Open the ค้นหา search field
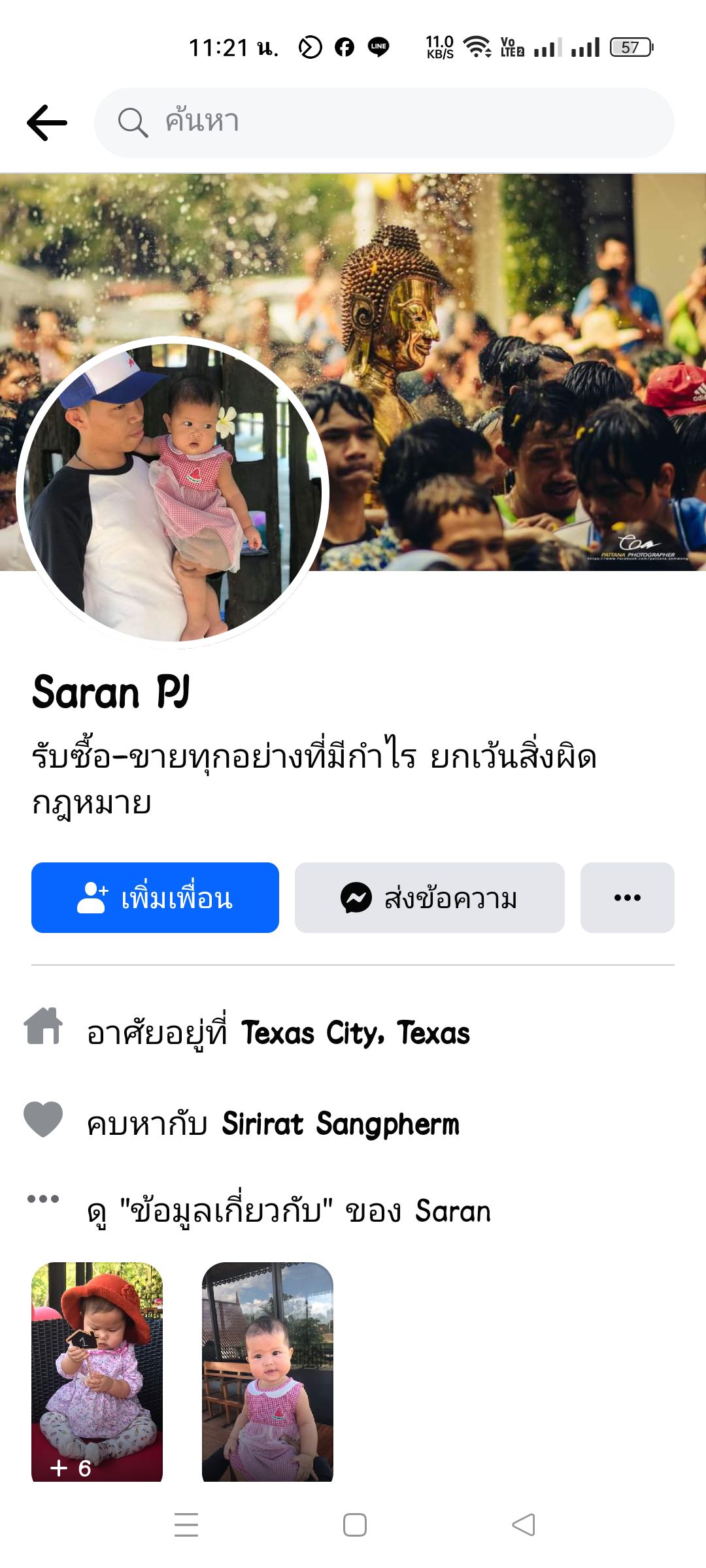The image size is (706, 1568). (x=384, y=122)
